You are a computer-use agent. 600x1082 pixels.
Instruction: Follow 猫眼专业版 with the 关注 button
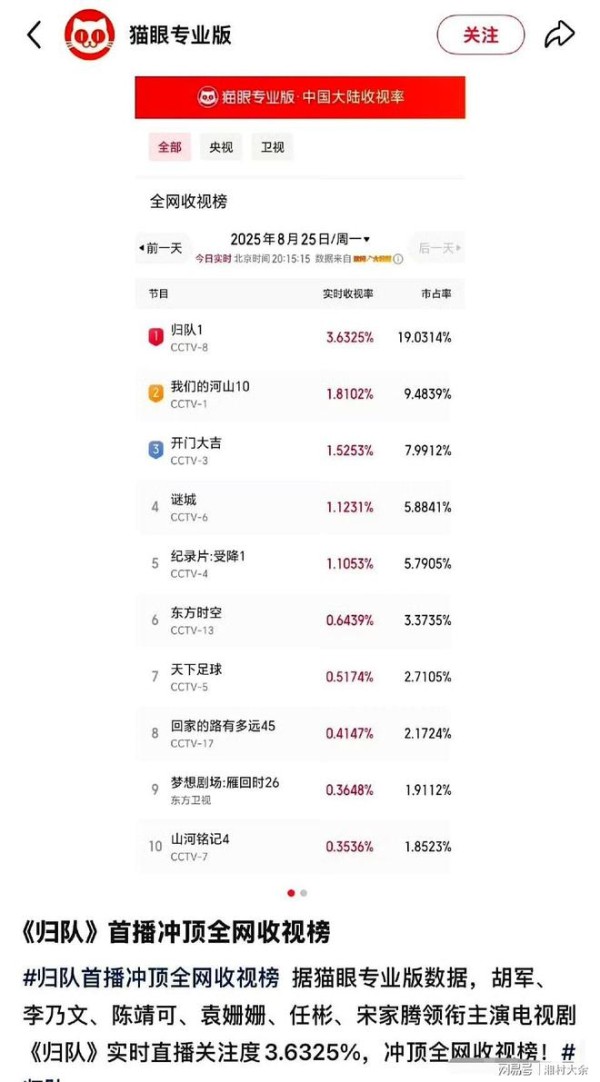click(481, 35)
